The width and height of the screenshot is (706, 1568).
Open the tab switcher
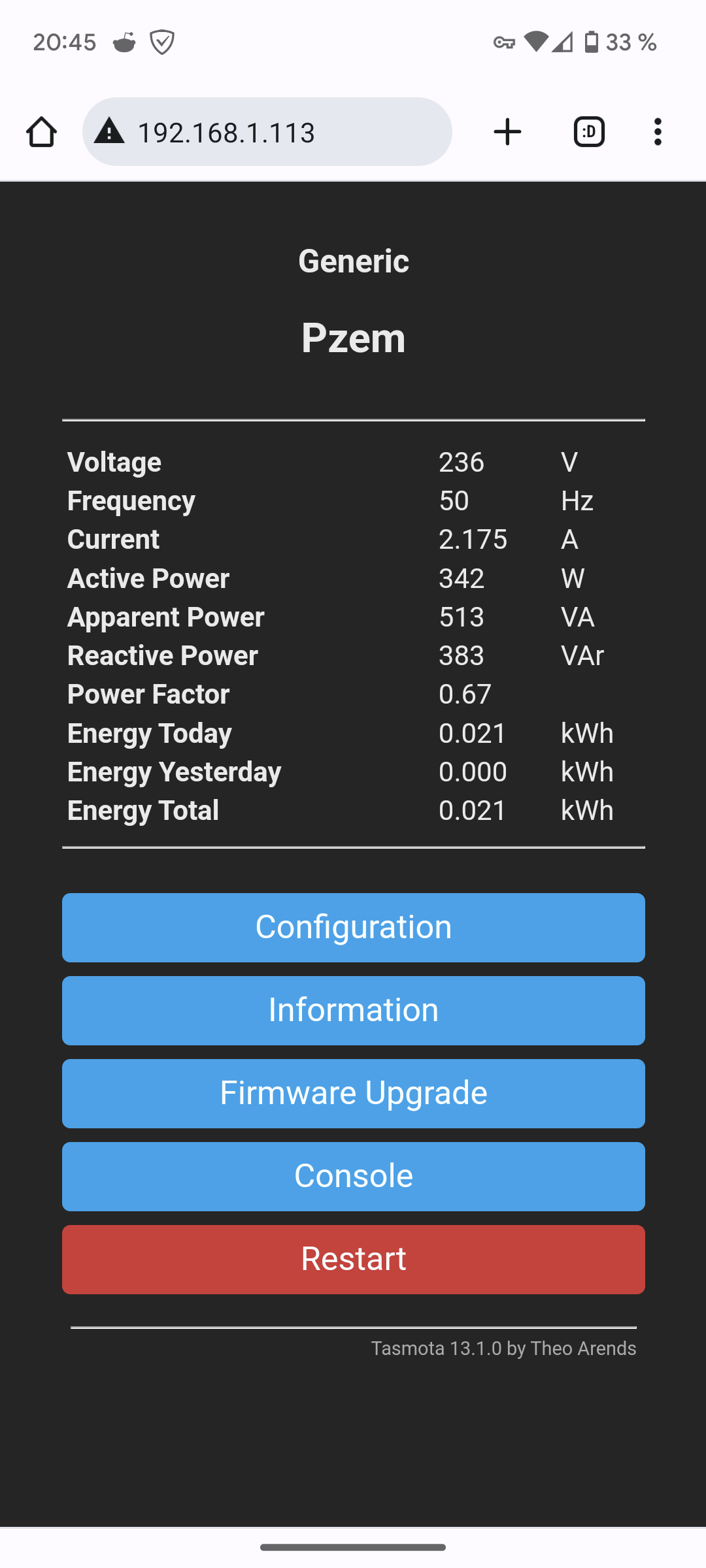coord(589,132)
